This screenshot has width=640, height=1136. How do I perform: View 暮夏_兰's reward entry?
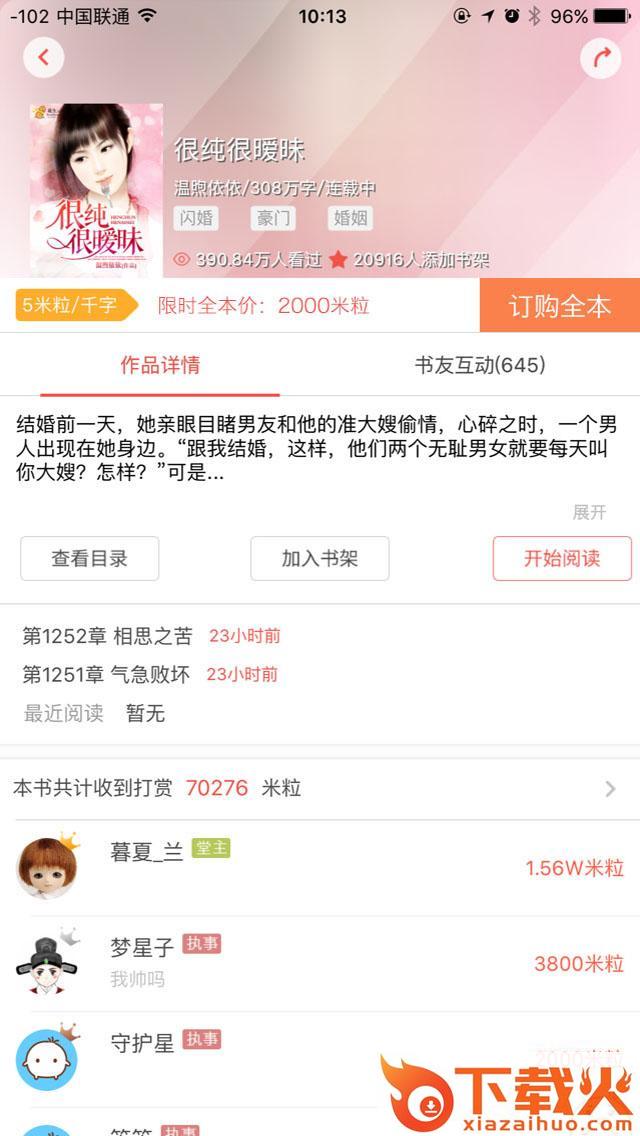pyautogui.click(x=320, y=867)
